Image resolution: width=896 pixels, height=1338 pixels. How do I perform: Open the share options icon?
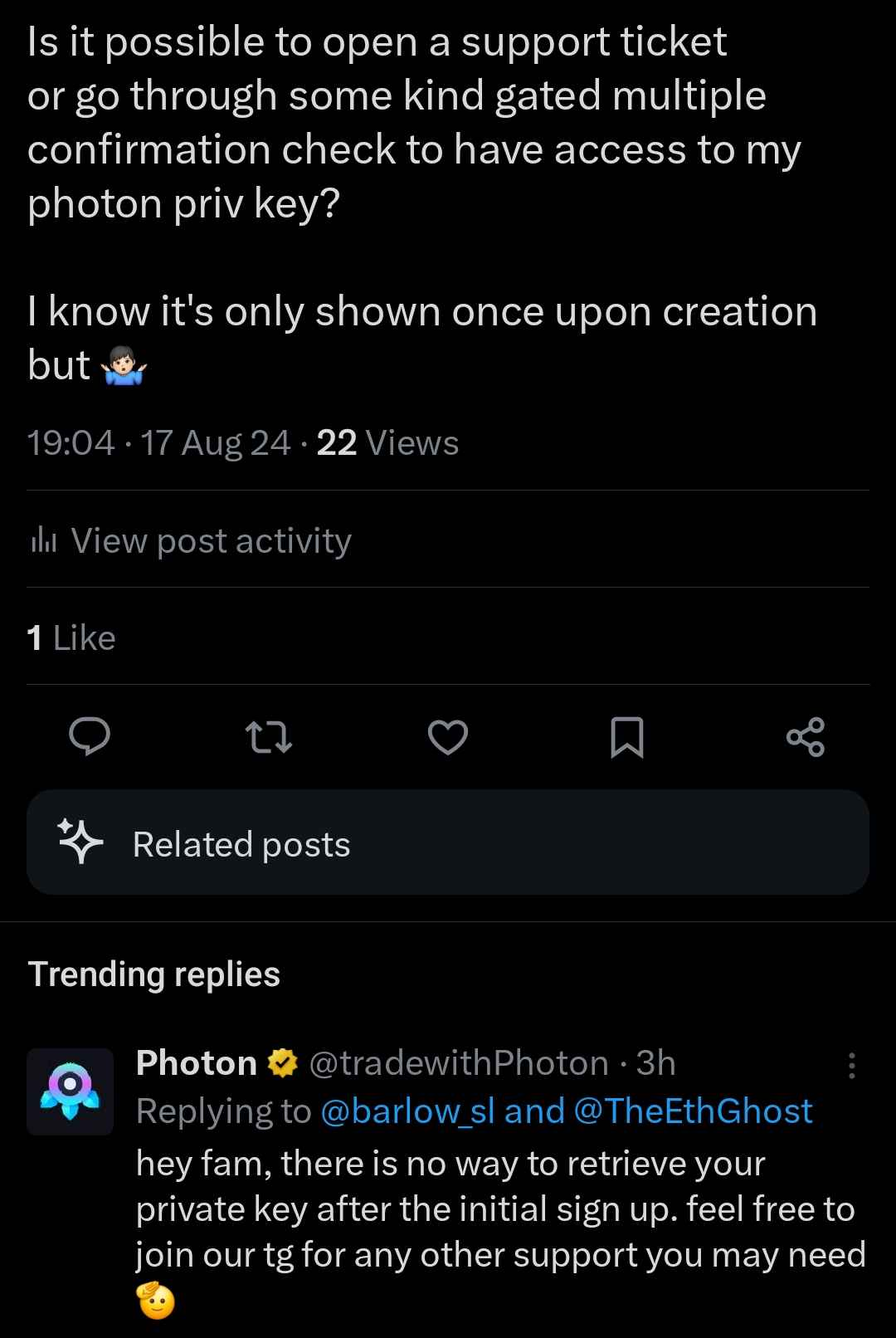click(806, 737)
